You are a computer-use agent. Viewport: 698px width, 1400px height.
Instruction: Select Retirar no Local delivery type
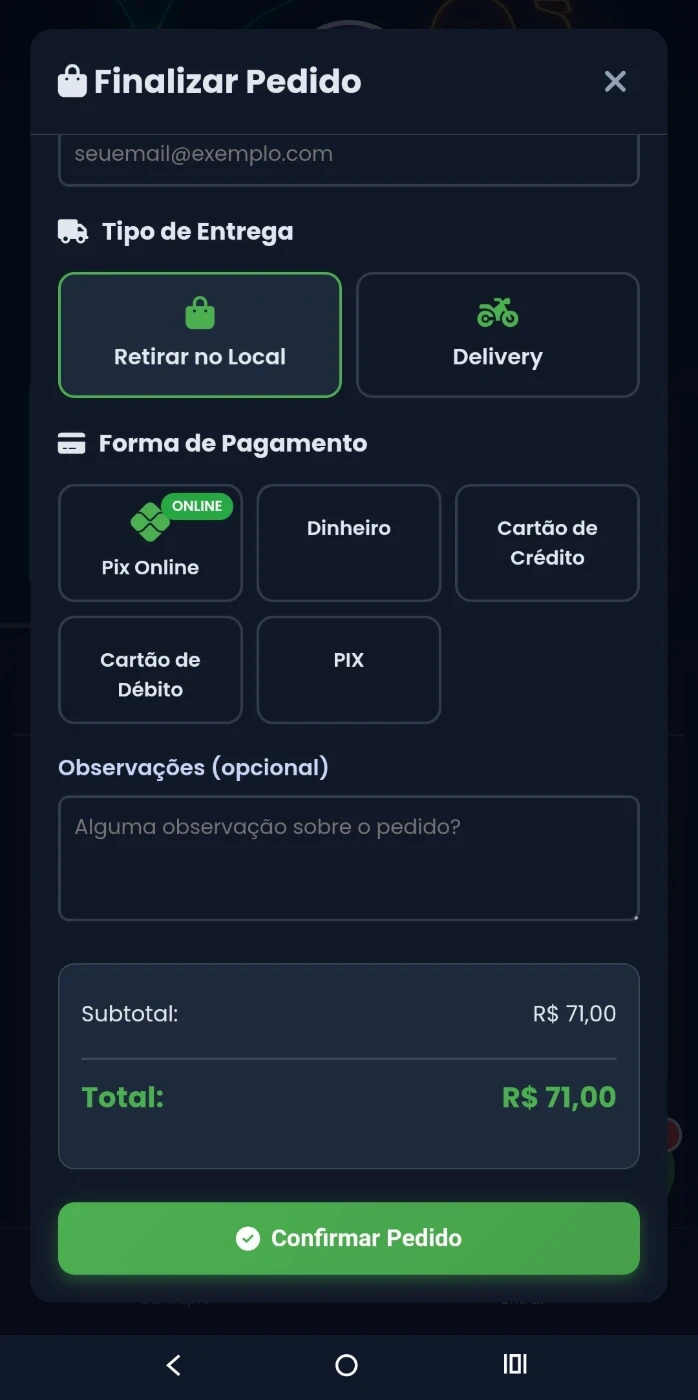tap(200, 335)
